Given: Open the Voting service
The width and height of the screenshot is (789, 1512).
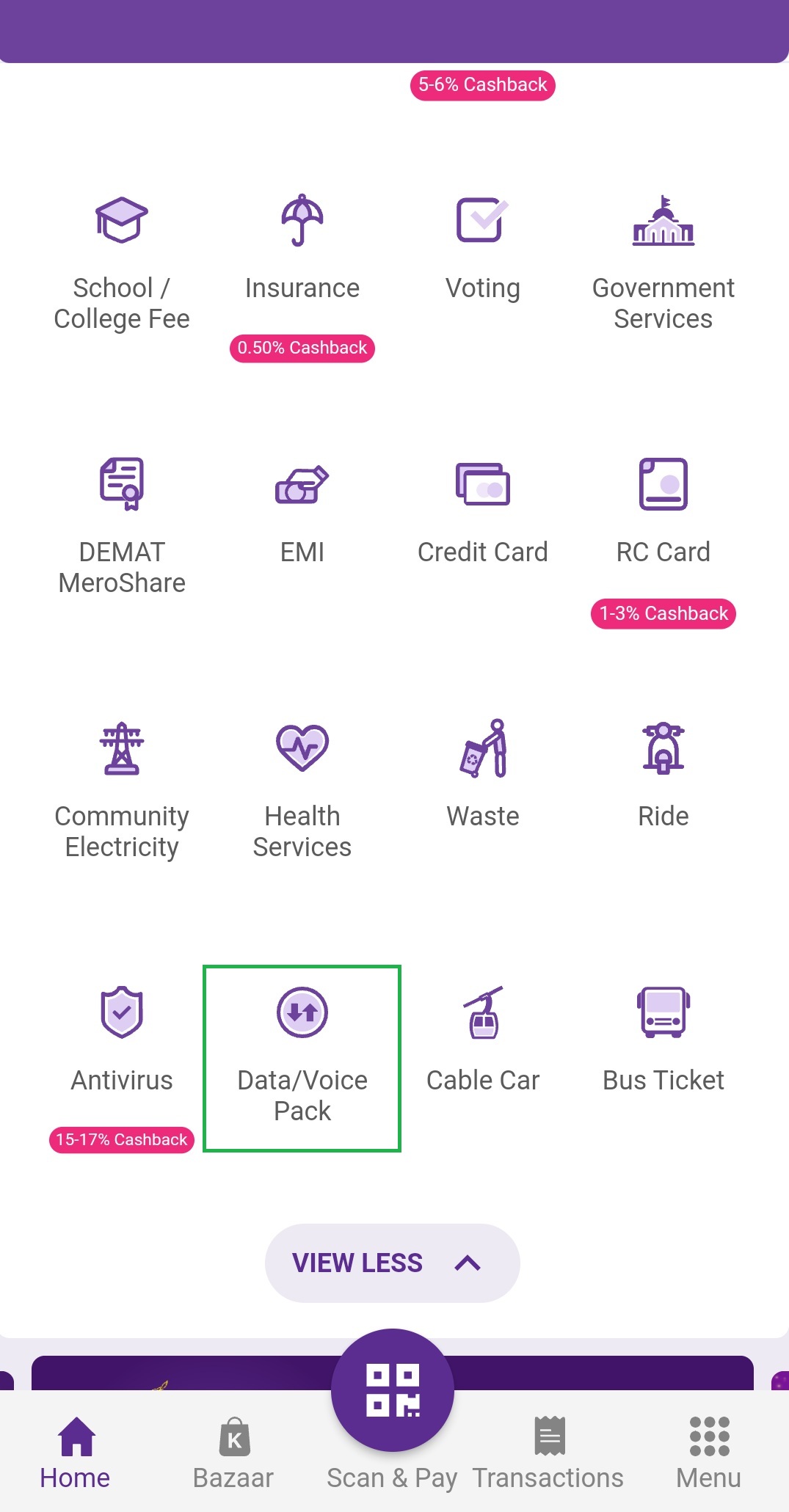Looking at the screenshot, I should tap(482, 242).
